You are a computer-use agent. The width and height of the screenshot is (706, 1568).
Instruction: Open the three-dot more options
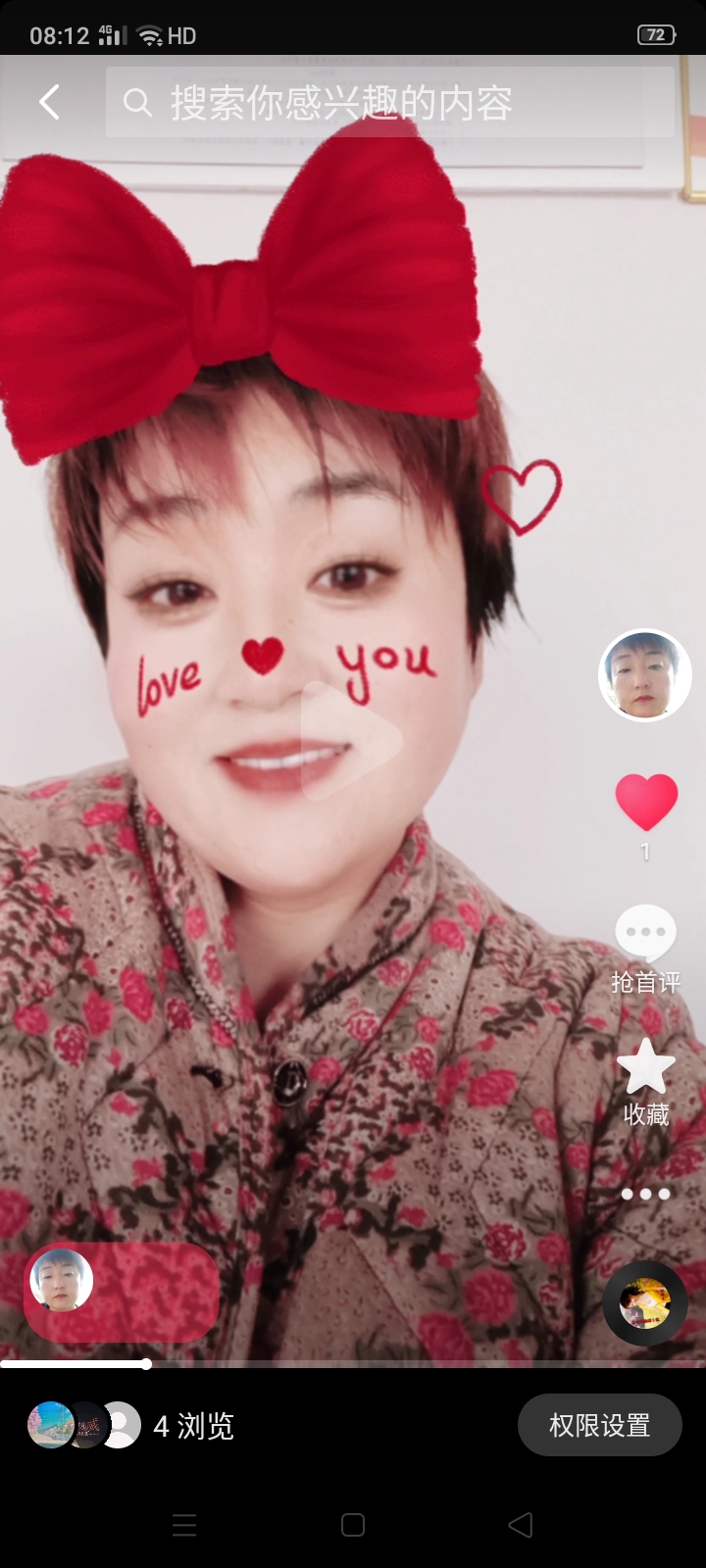[x=645, y=1194]
